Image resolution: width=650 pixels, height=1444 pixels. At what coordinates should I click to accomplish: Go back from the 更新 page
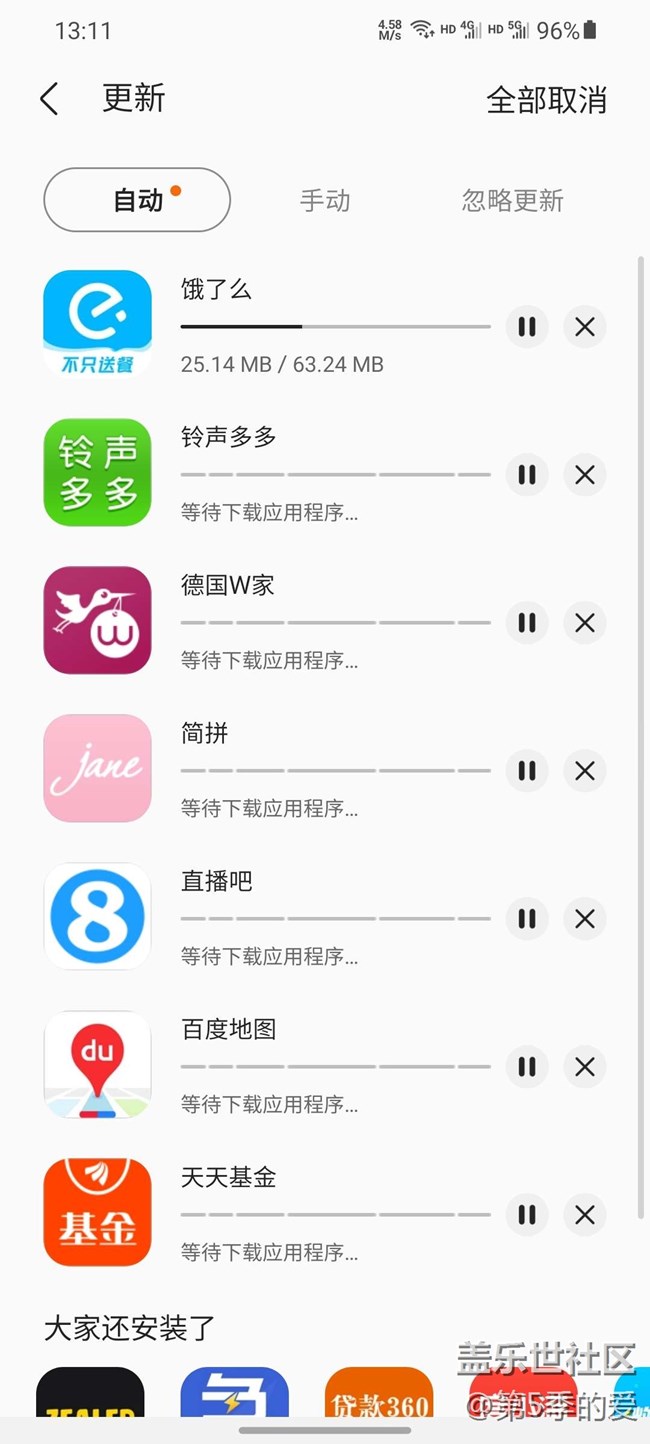point(49,99)
